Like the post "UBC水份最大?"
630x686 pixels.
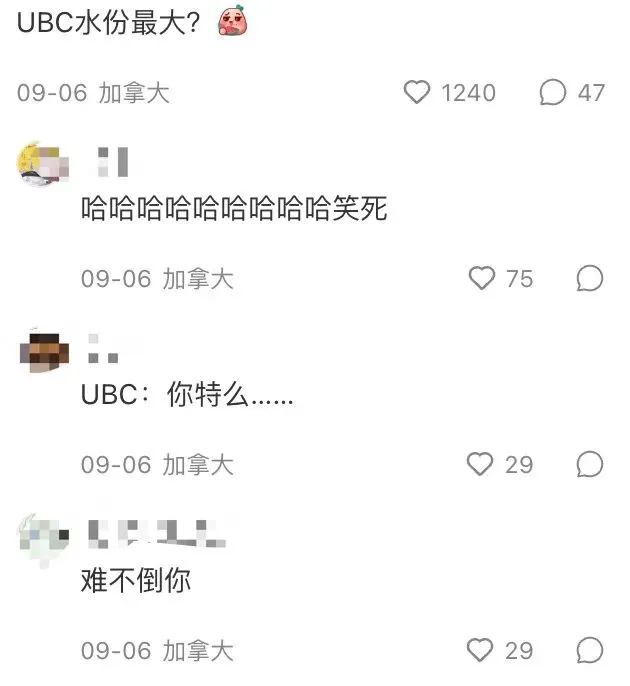point(417,93)
